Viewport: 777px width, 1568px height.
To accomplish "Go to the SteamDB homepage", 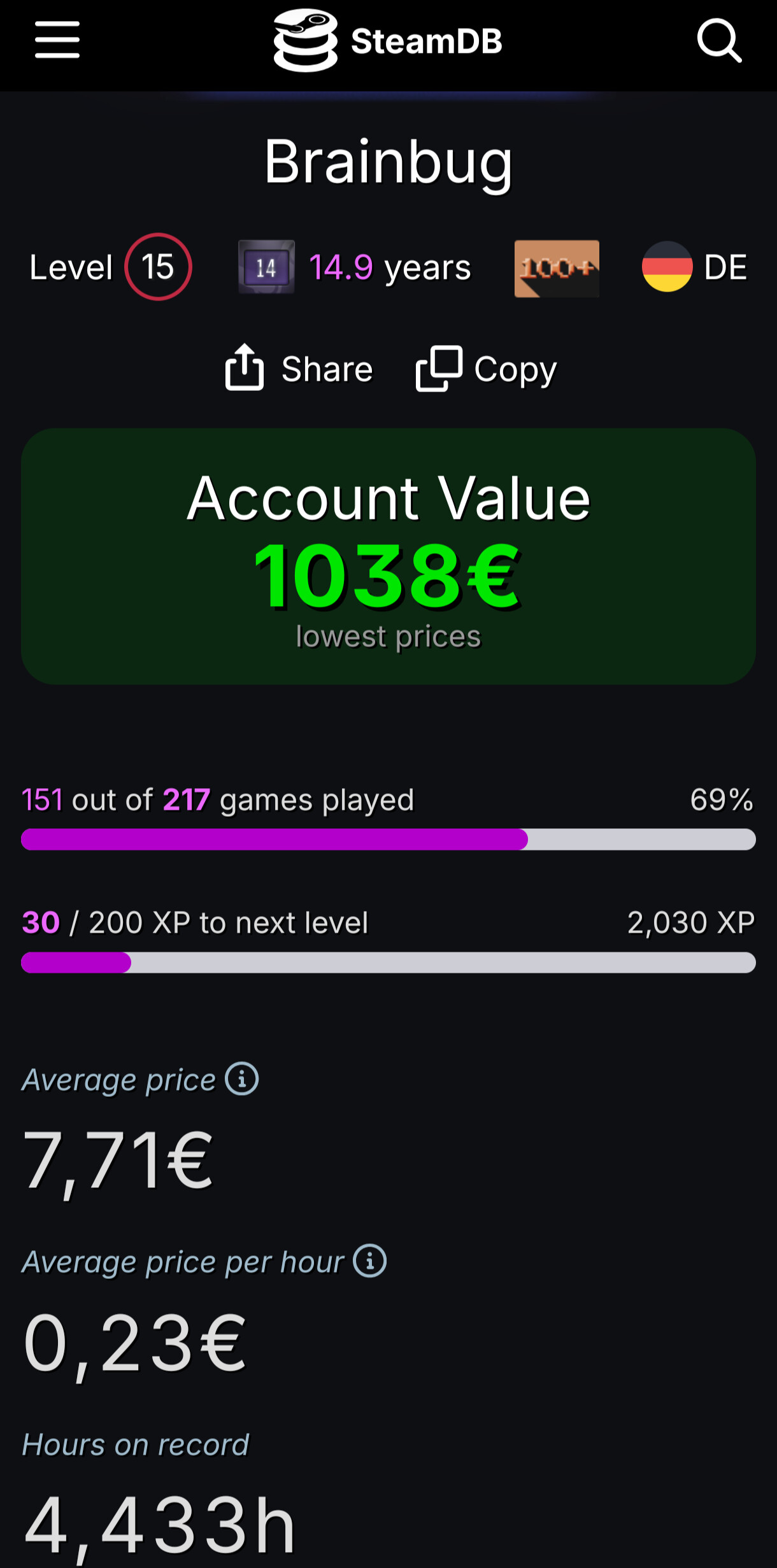I will (388, 41).
